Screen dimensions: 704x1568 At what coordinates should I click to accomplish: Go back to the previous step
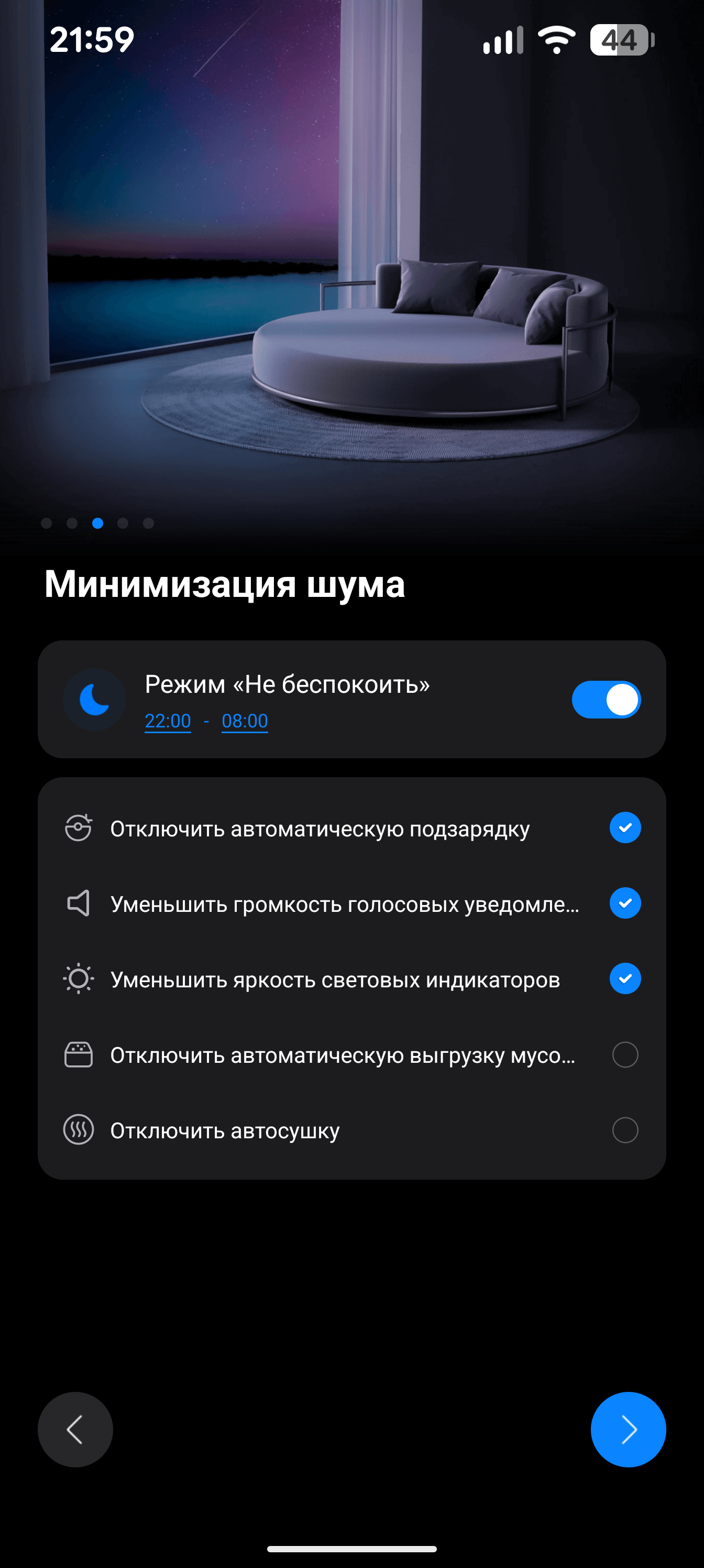pos(75,1429)
